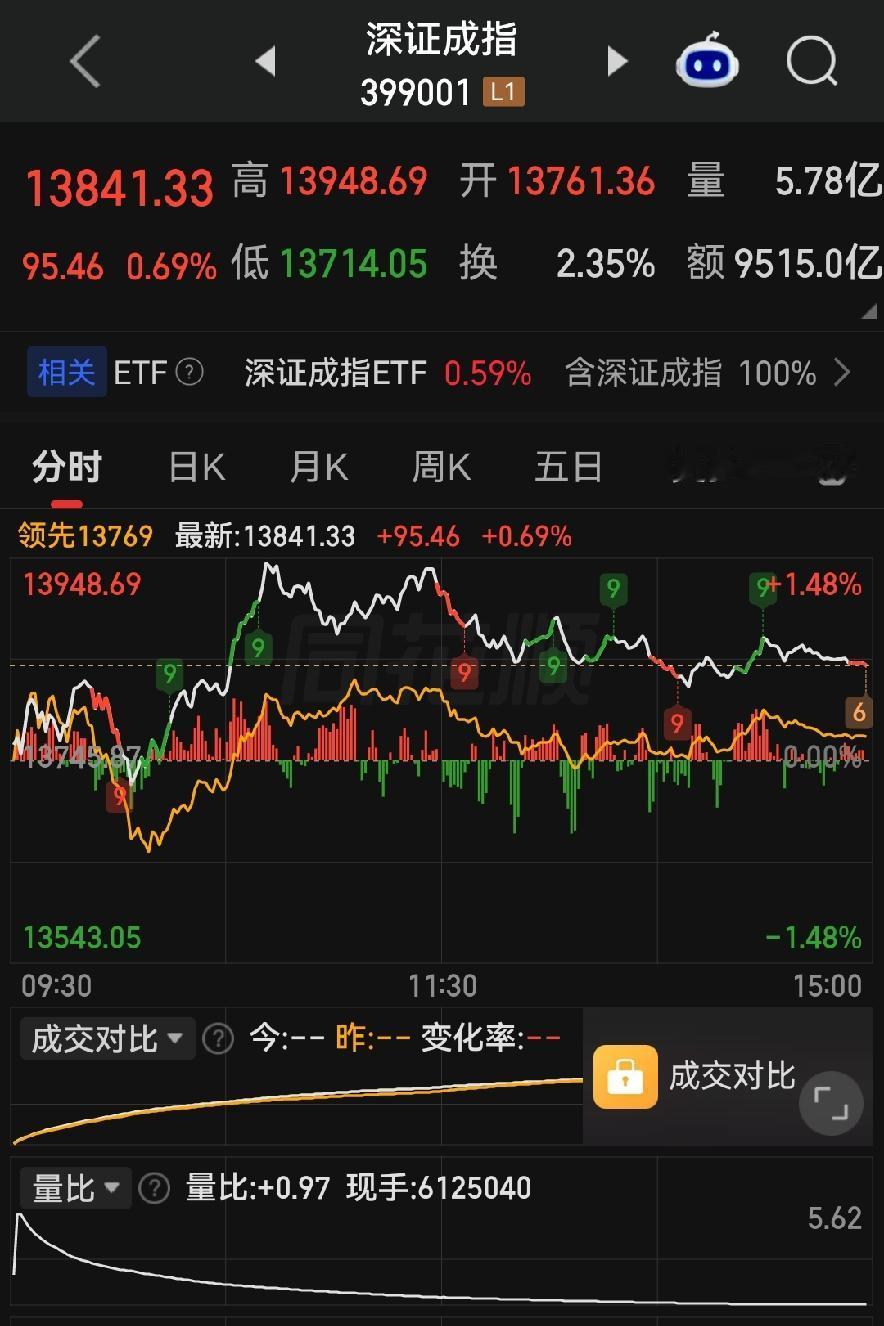
Task: Open the robot assistant icon
Action: 707,60
